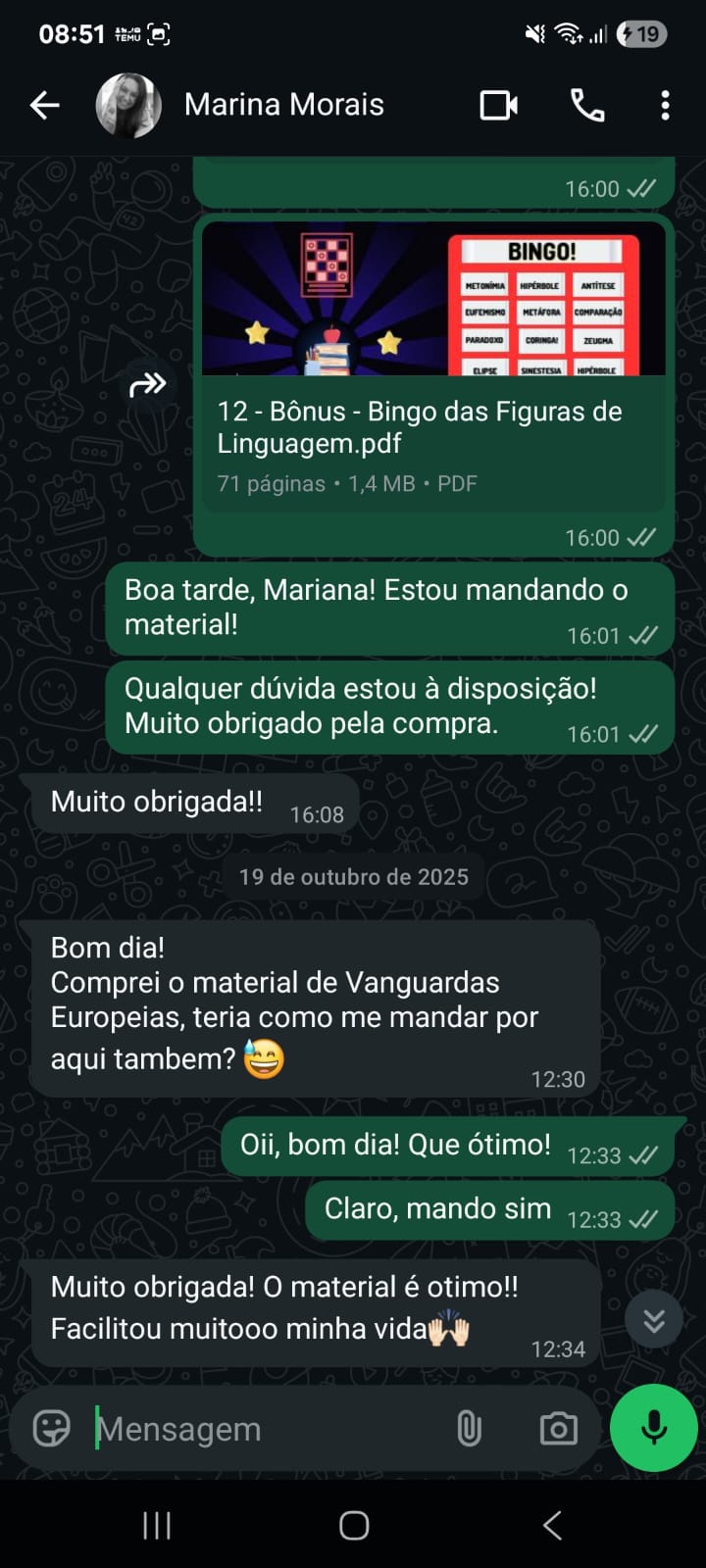Open the Bingo das Figuras de Linguagem PDF
706x1568 pixels.
433,365
